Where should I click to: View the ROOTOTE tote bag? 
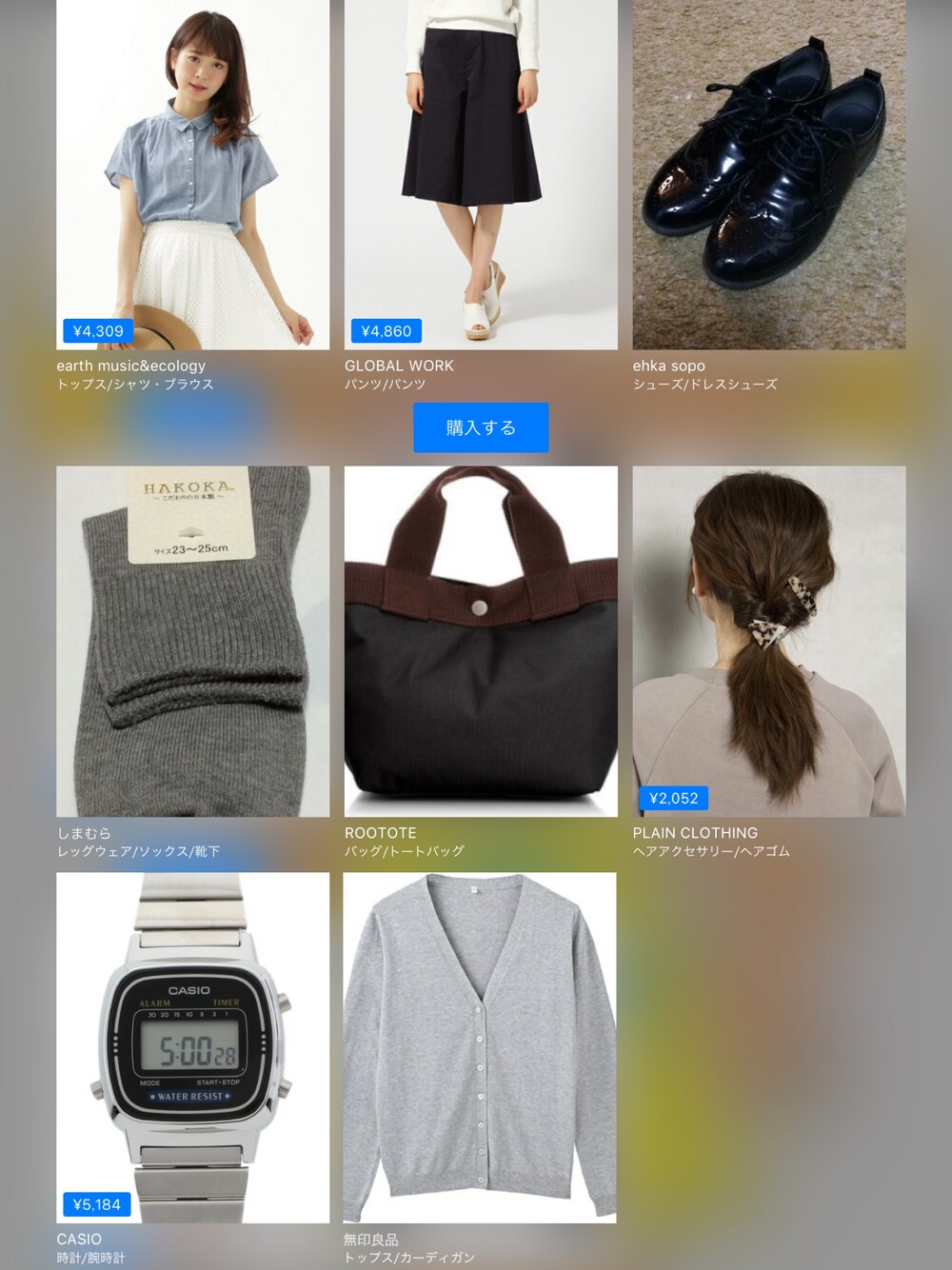tap(481, 641)
